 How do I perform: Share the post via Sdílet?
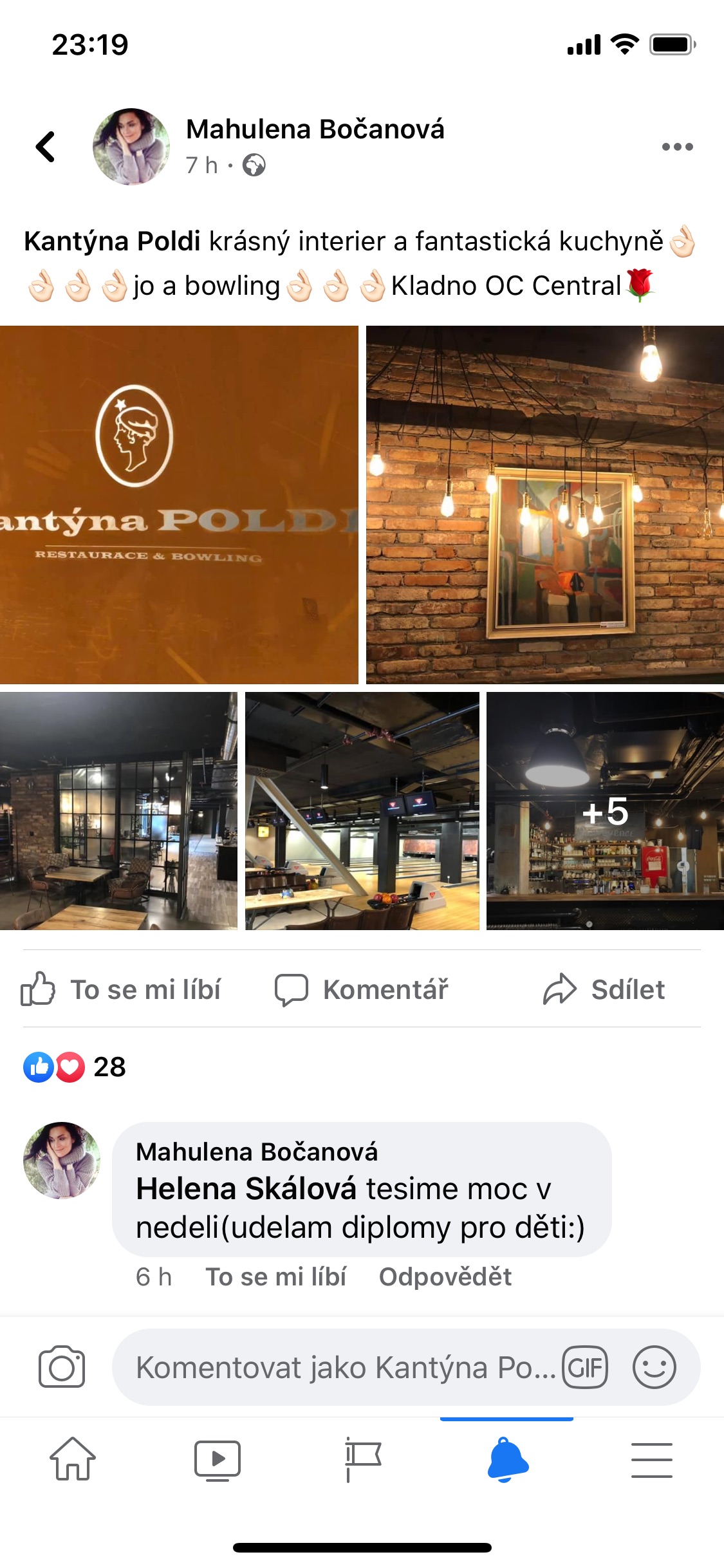click(604, 989)
